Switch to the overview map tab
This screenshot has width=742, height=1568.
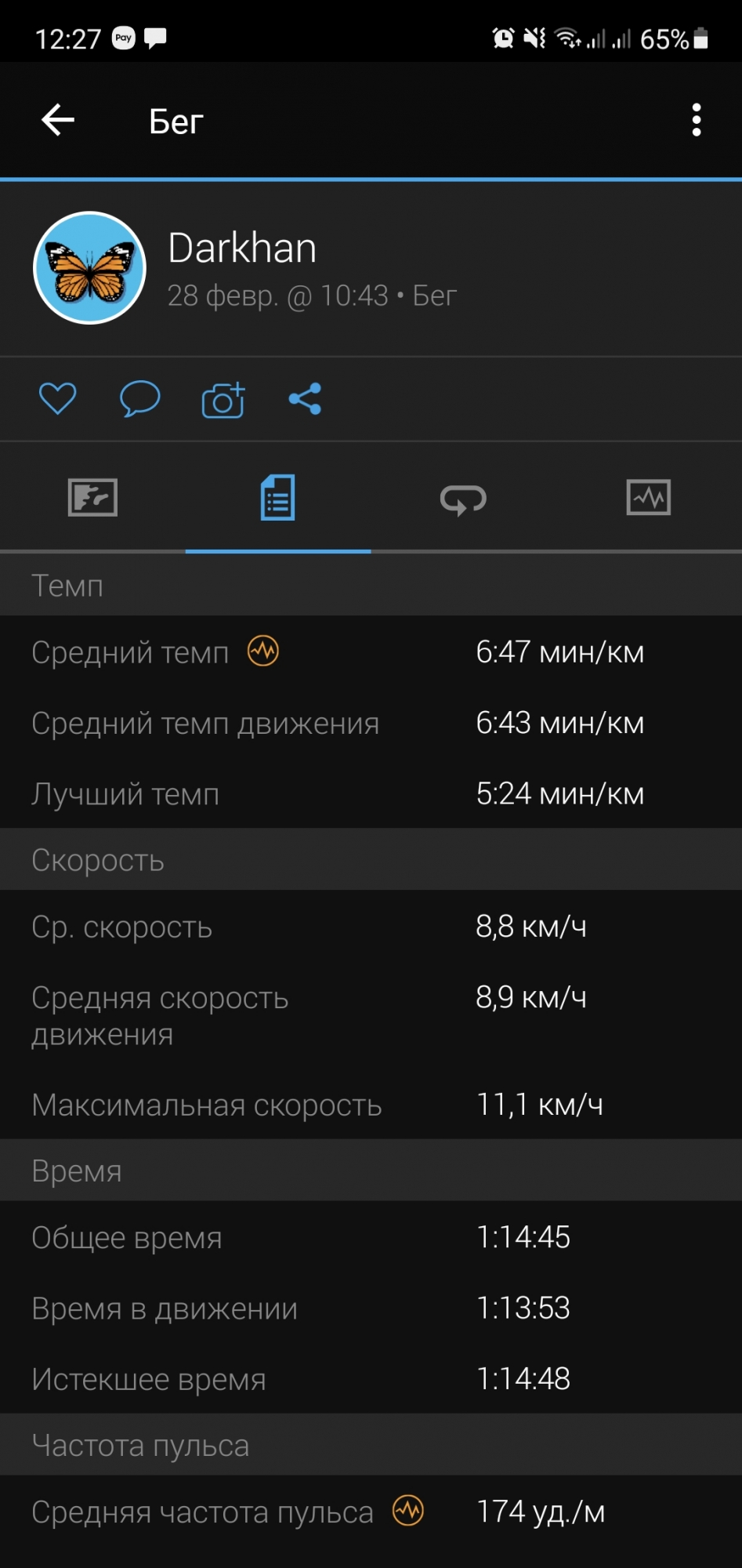coord(92,498)
